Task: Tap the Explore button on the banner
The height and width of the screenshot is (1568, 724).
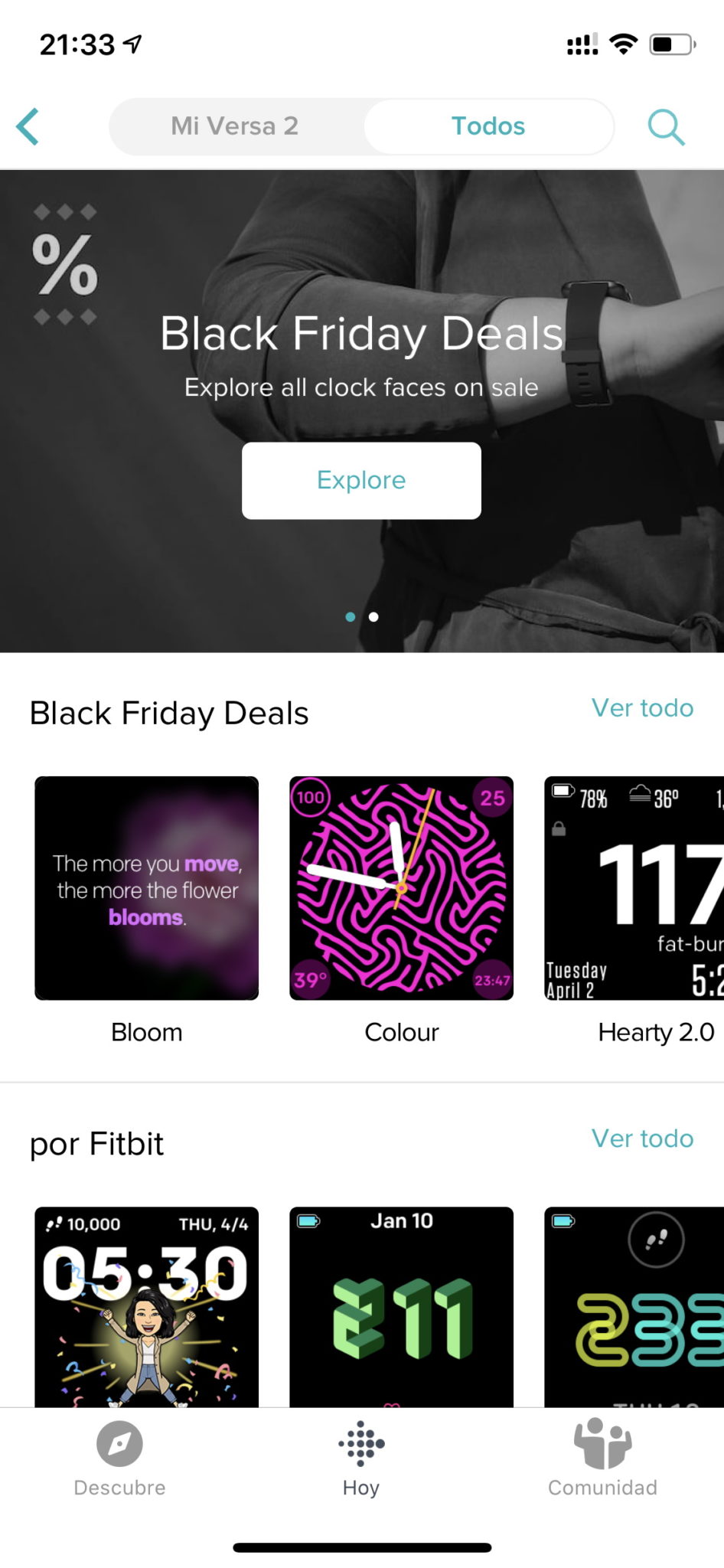Action: (x=361, y=480)
